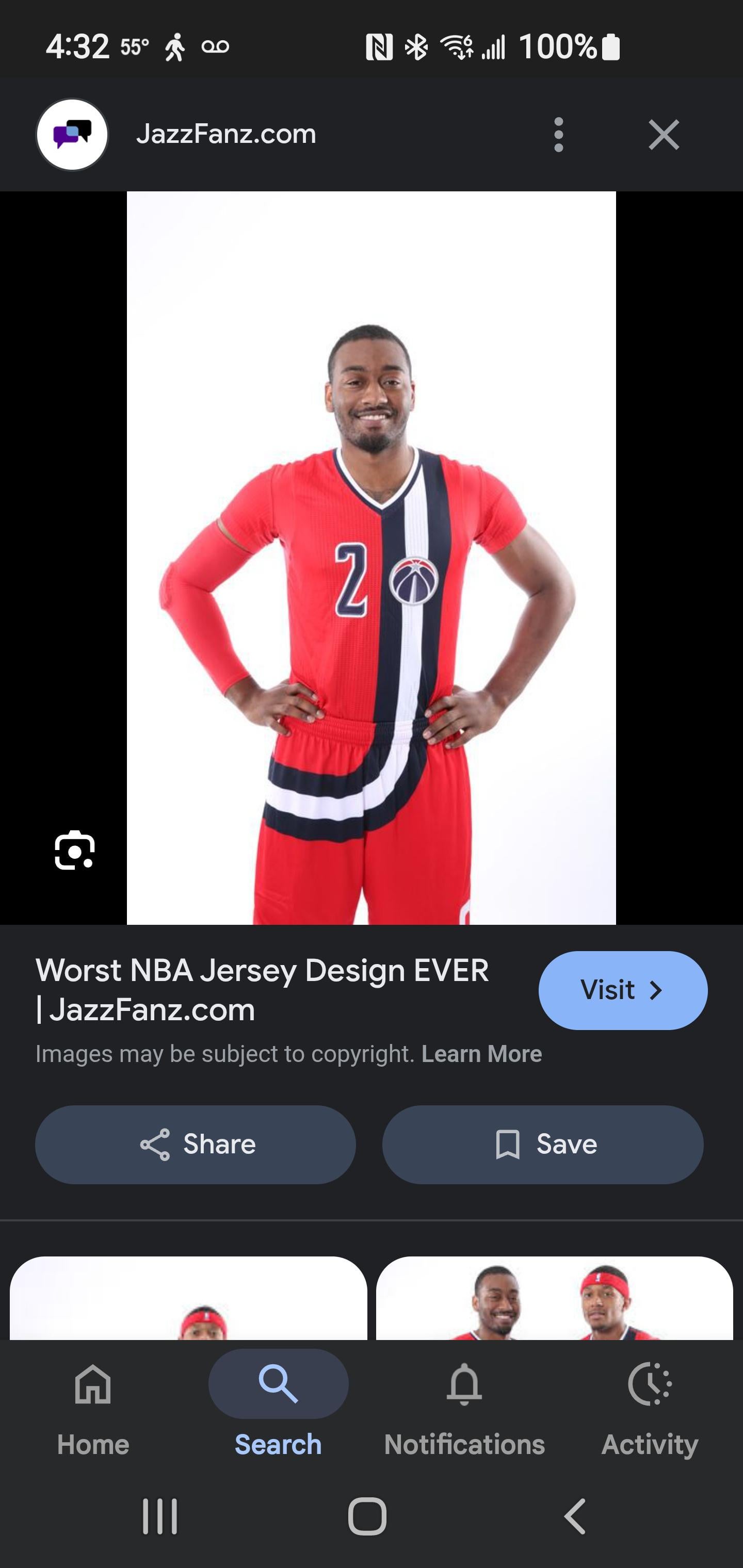View the red jersey photo full screen

point(371,558)
